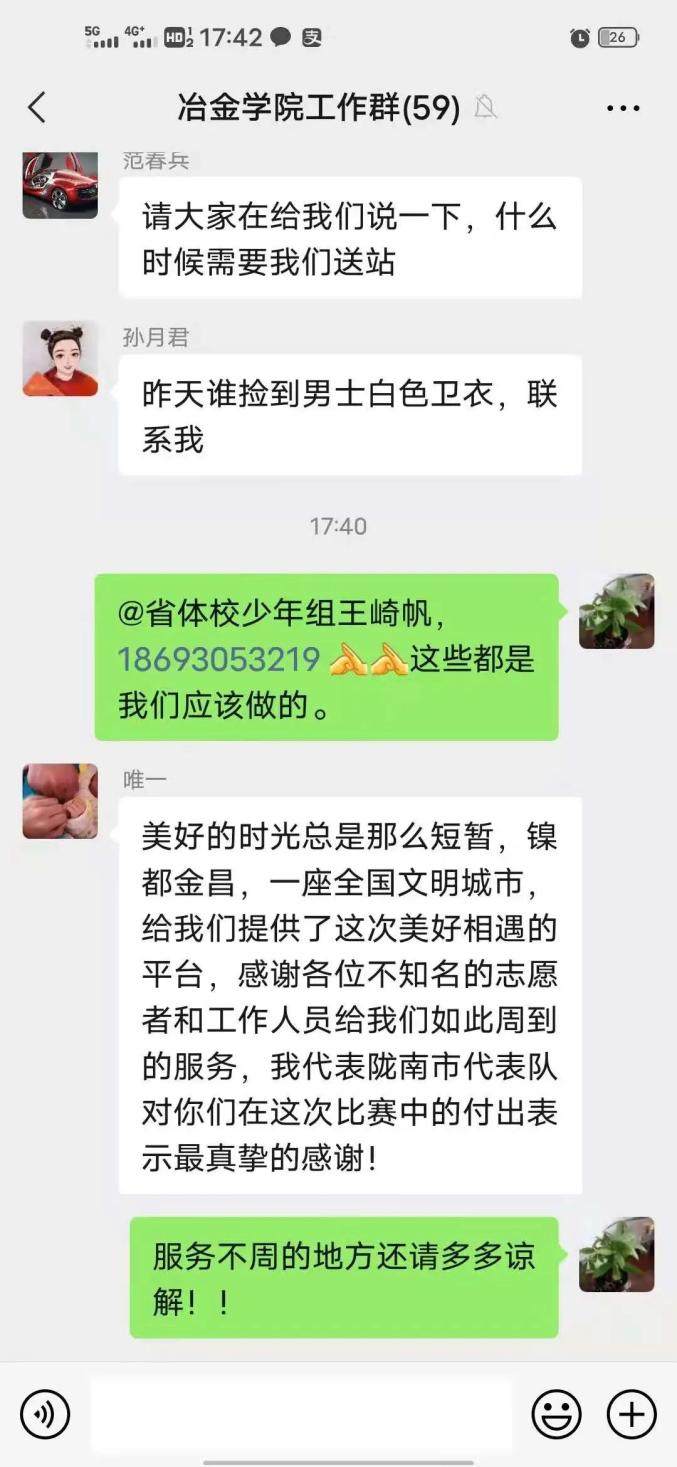
Task: View own avatar beside 服务不周 message
Action: pos(616,1254)
